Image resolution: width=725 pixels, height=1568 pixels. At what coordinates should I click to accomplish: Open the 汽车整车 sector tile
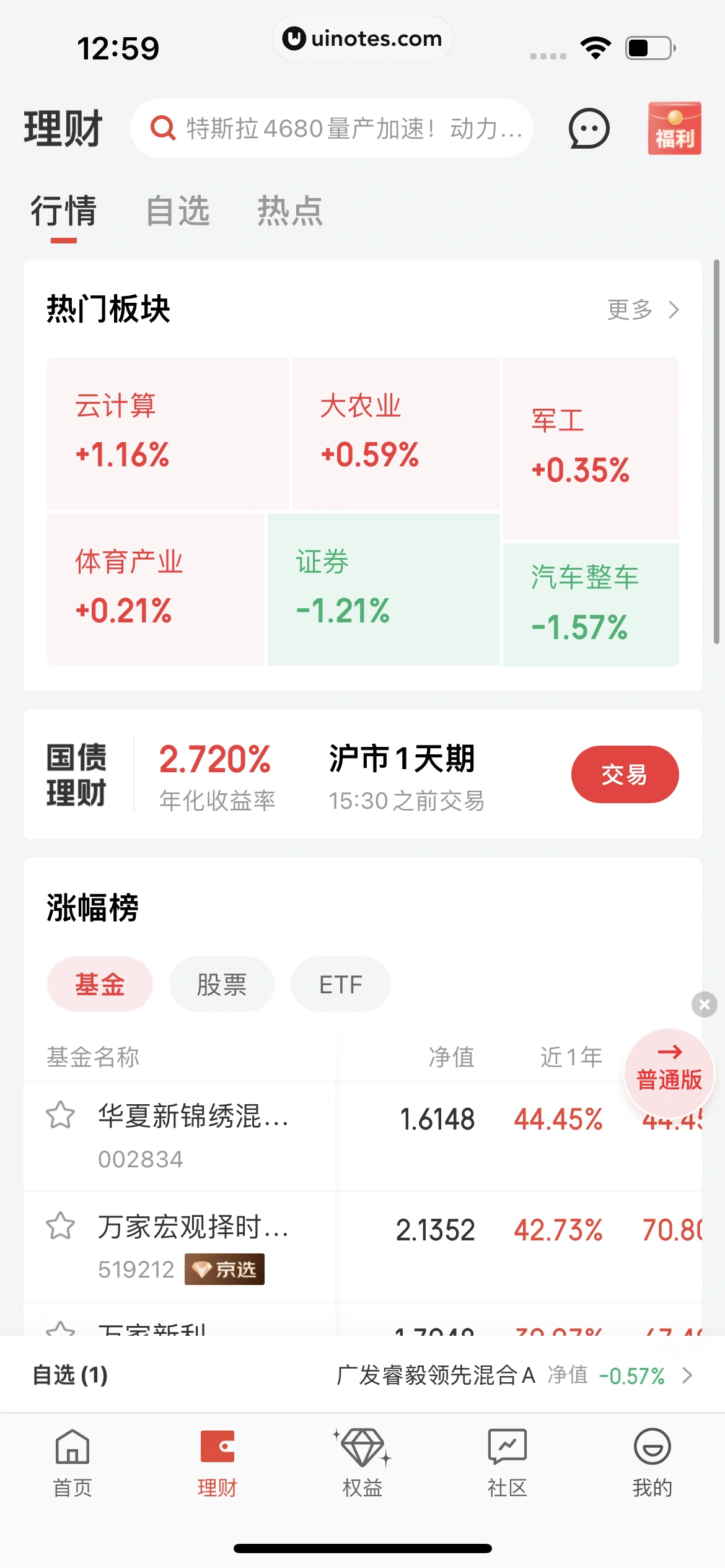tap(591, 604)
